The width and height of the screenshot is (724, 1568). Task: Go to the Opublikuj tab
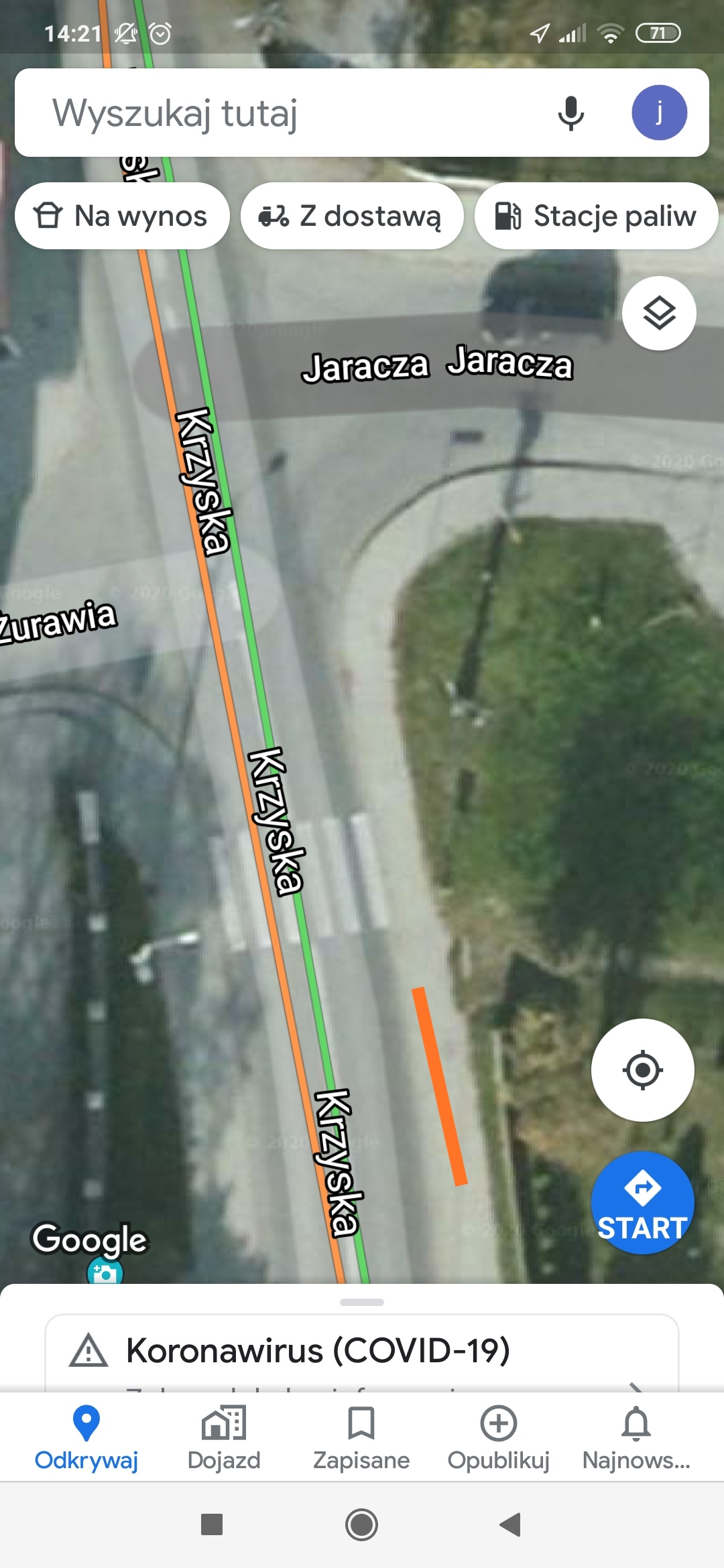[499, 1437]
